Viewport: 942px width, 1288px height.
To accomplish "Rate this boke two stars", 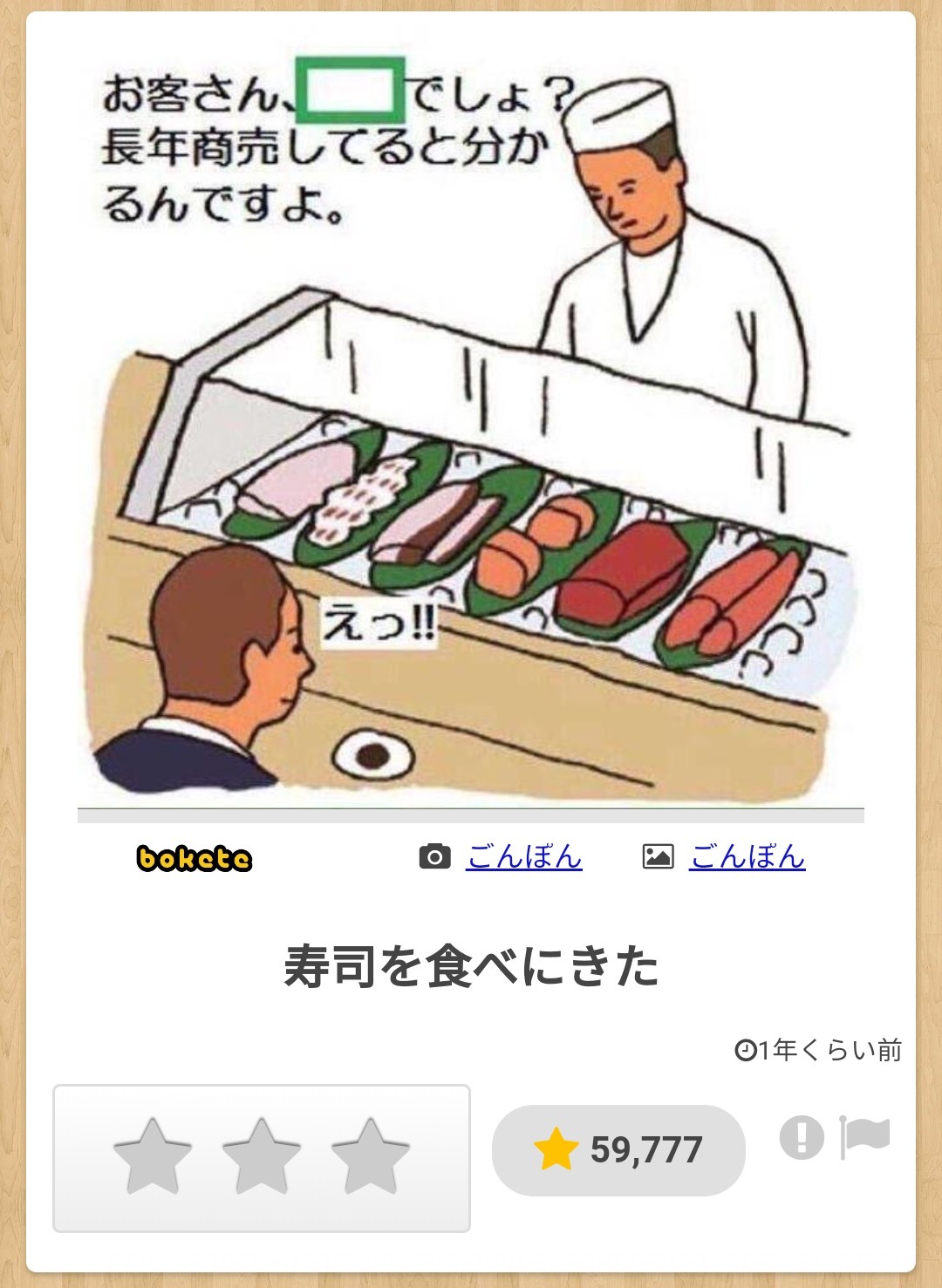I will (262, 1156).
